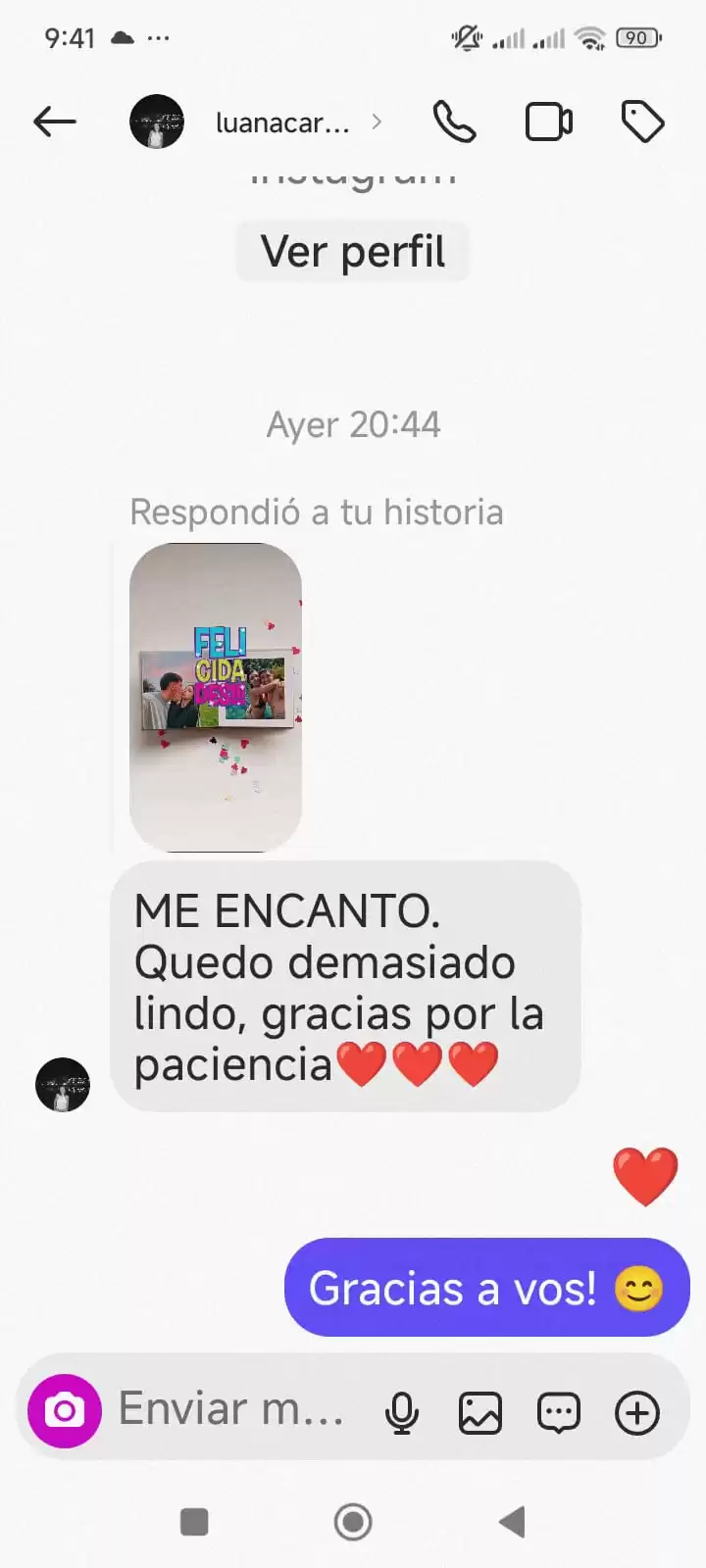This screenshot has height=1568, width=706.
Task: Open the stickers panel
Action: [558, 1411]
